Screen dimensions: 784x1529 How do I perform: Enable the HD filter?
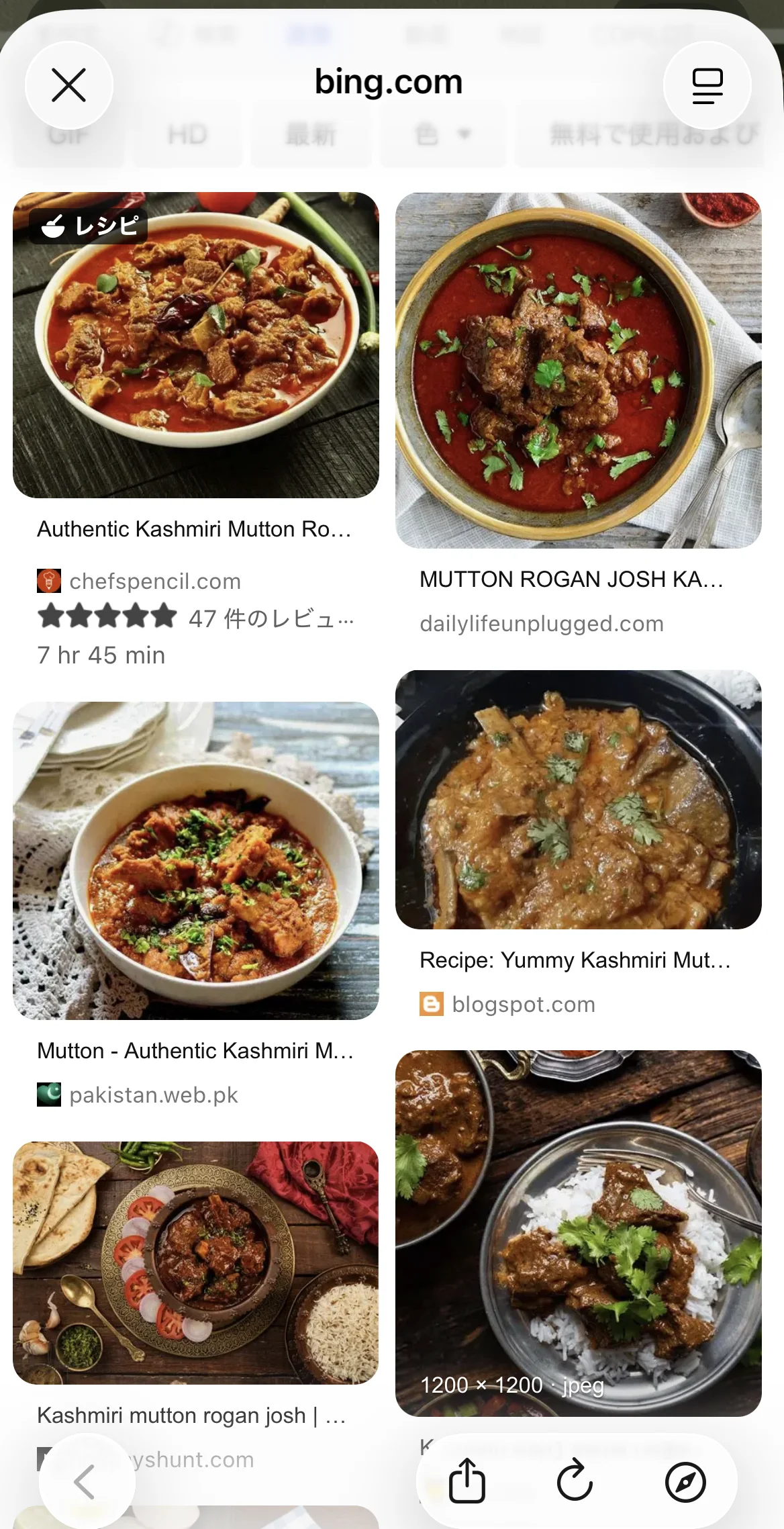pos(186,134)
